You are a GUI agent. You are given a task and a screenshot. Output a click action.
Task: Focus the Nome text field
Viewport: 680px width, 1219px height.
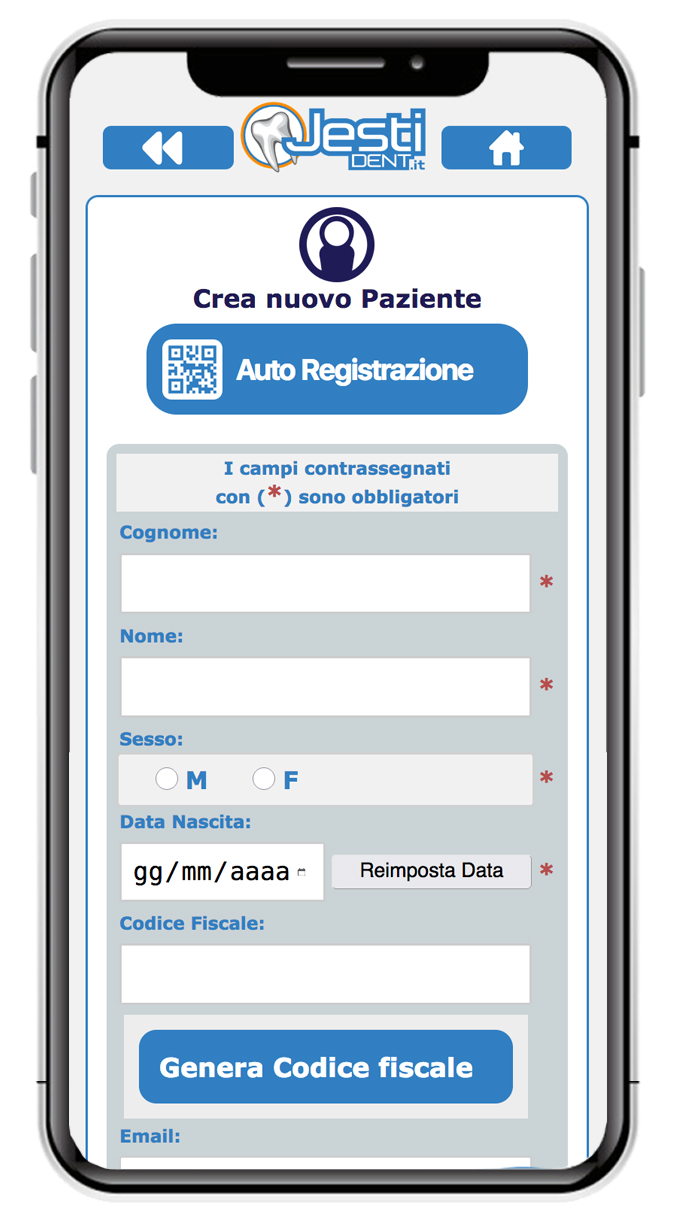point(325,686)
